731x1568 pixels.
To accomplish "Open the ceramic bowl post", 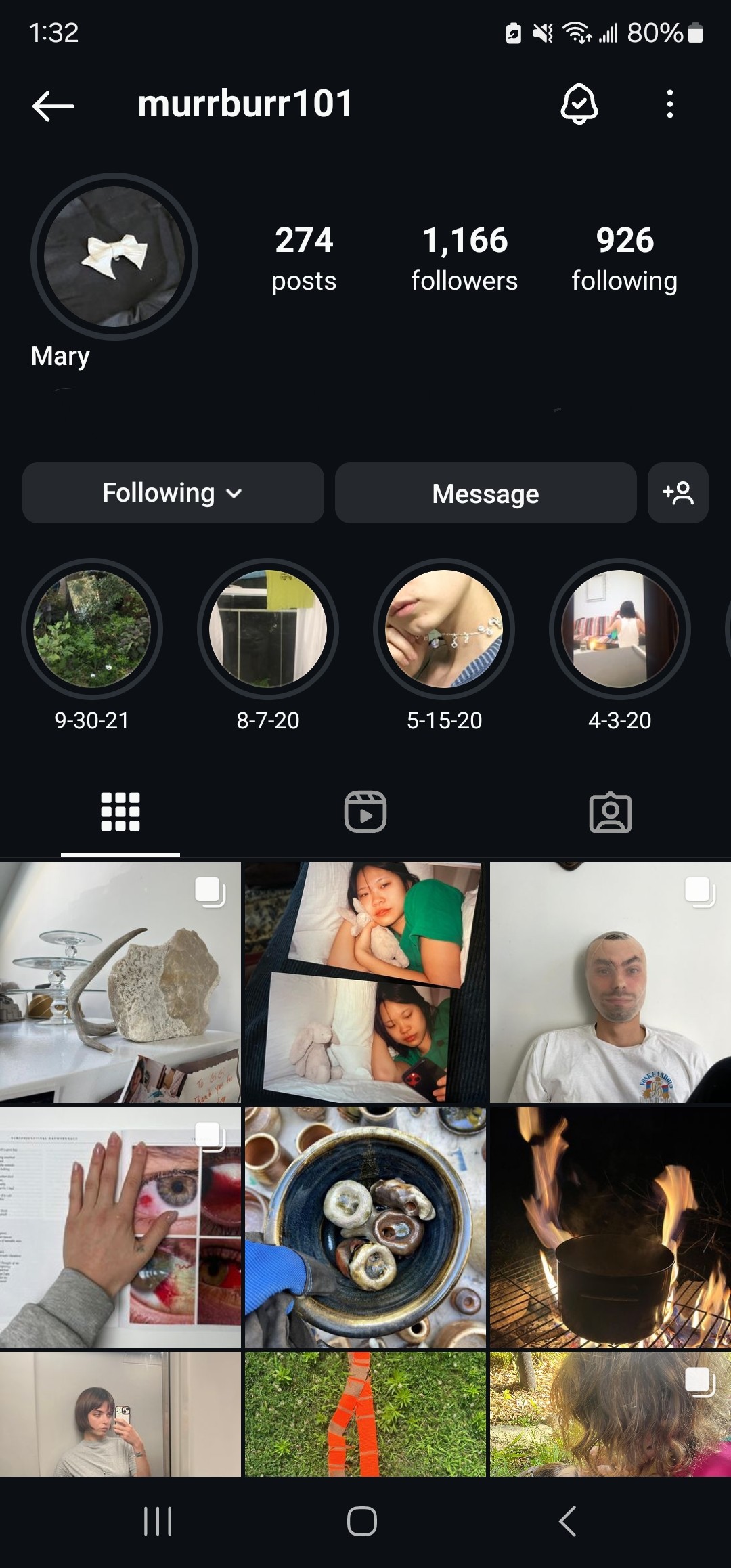I will (365, 1227).
